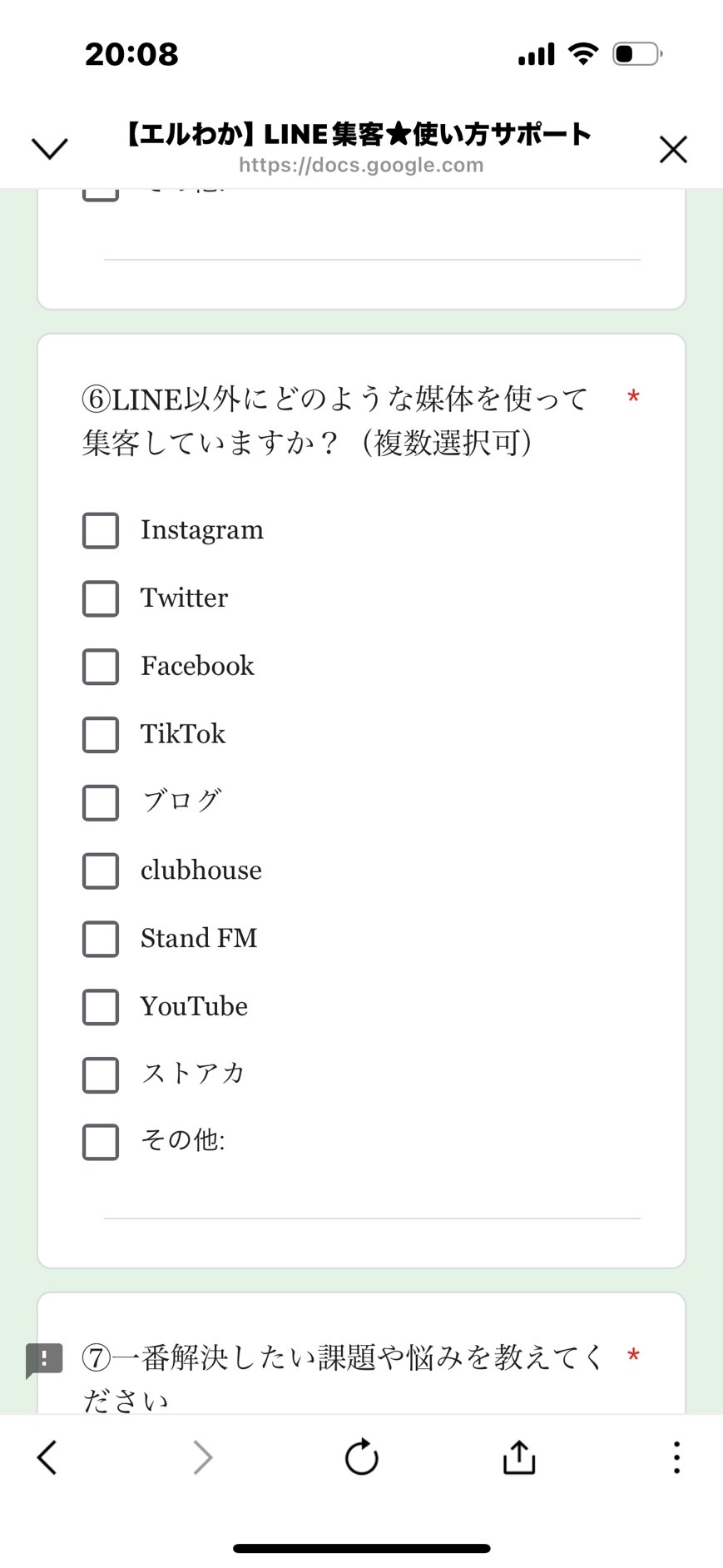This screenshot has height=1568, width=723.
Task: Go back to the previous page
Action: (x=47, y=1457)
